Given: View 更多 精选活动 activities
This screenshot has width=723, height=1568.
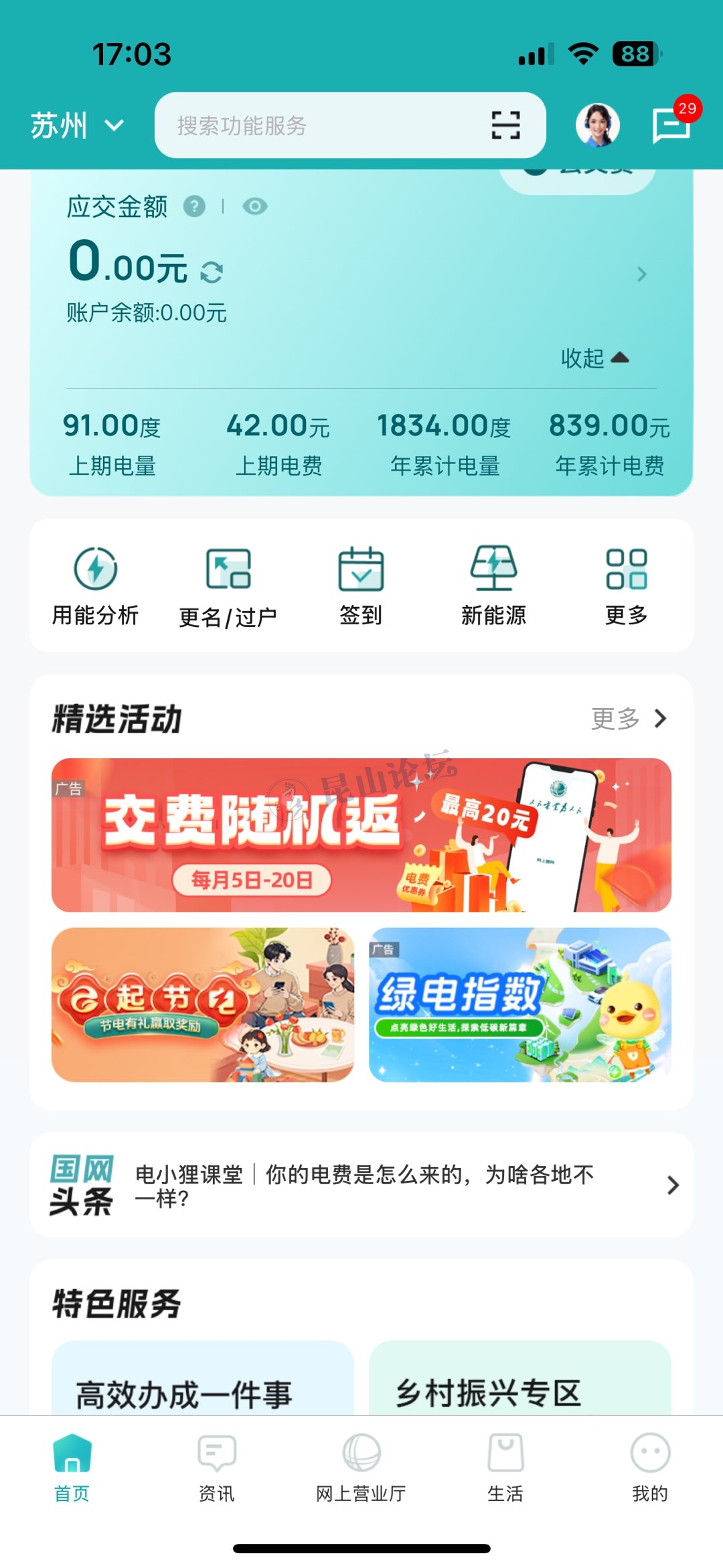Looking at the screenshot, I should point(628,719).
